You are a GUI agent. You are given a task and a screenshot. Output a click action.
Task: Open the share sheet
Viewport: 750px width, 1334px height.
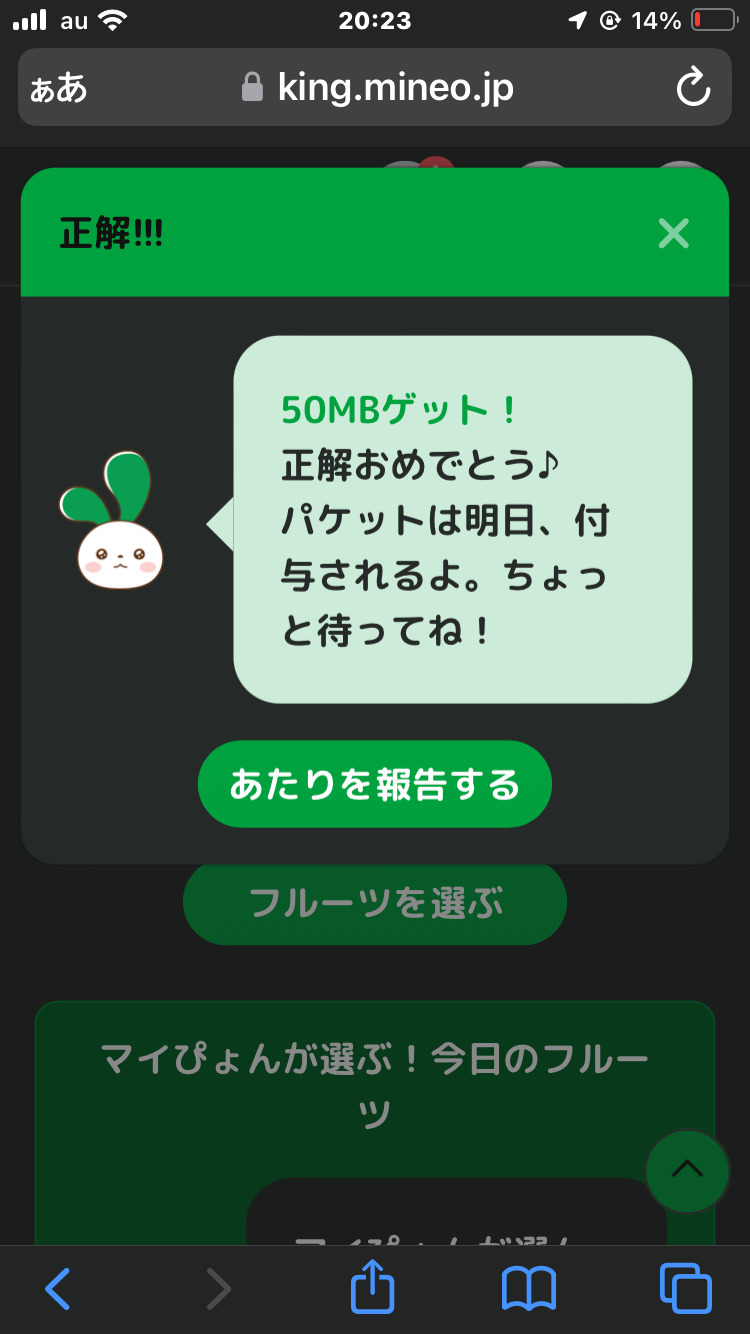coord(372,1286)
